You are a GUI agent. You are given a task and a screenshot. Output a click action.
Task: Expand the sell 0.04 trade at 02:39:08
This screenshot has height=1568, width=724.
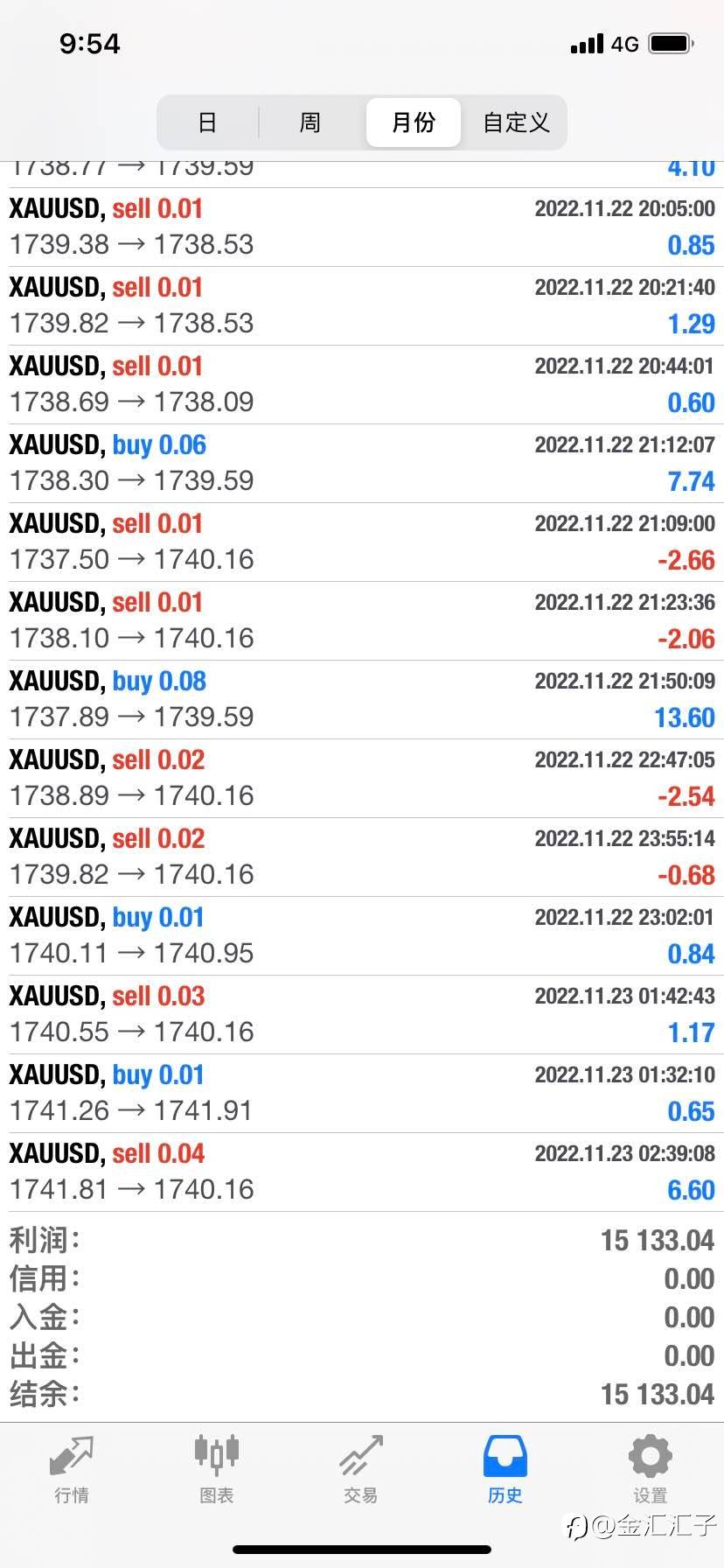[362, 1172]
